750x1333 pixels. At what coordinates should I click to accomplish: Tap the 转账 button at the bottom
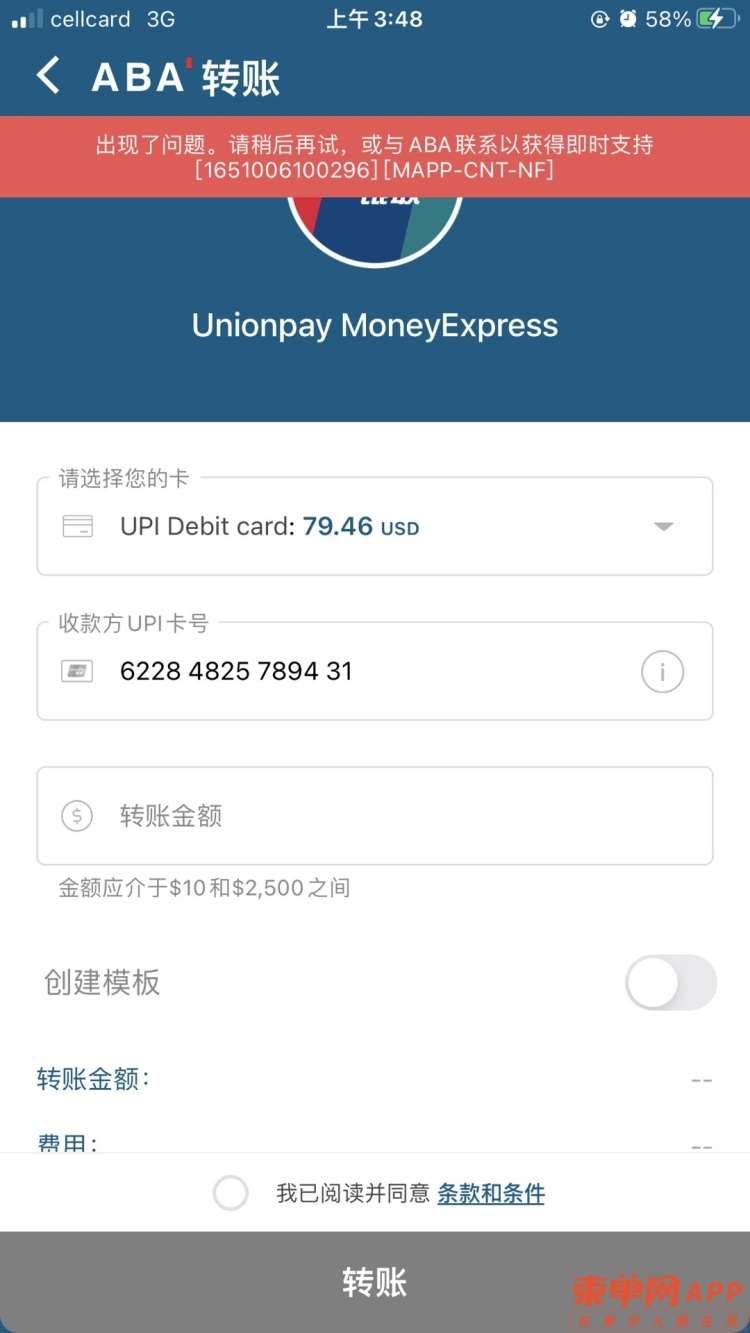(374, 1282)
